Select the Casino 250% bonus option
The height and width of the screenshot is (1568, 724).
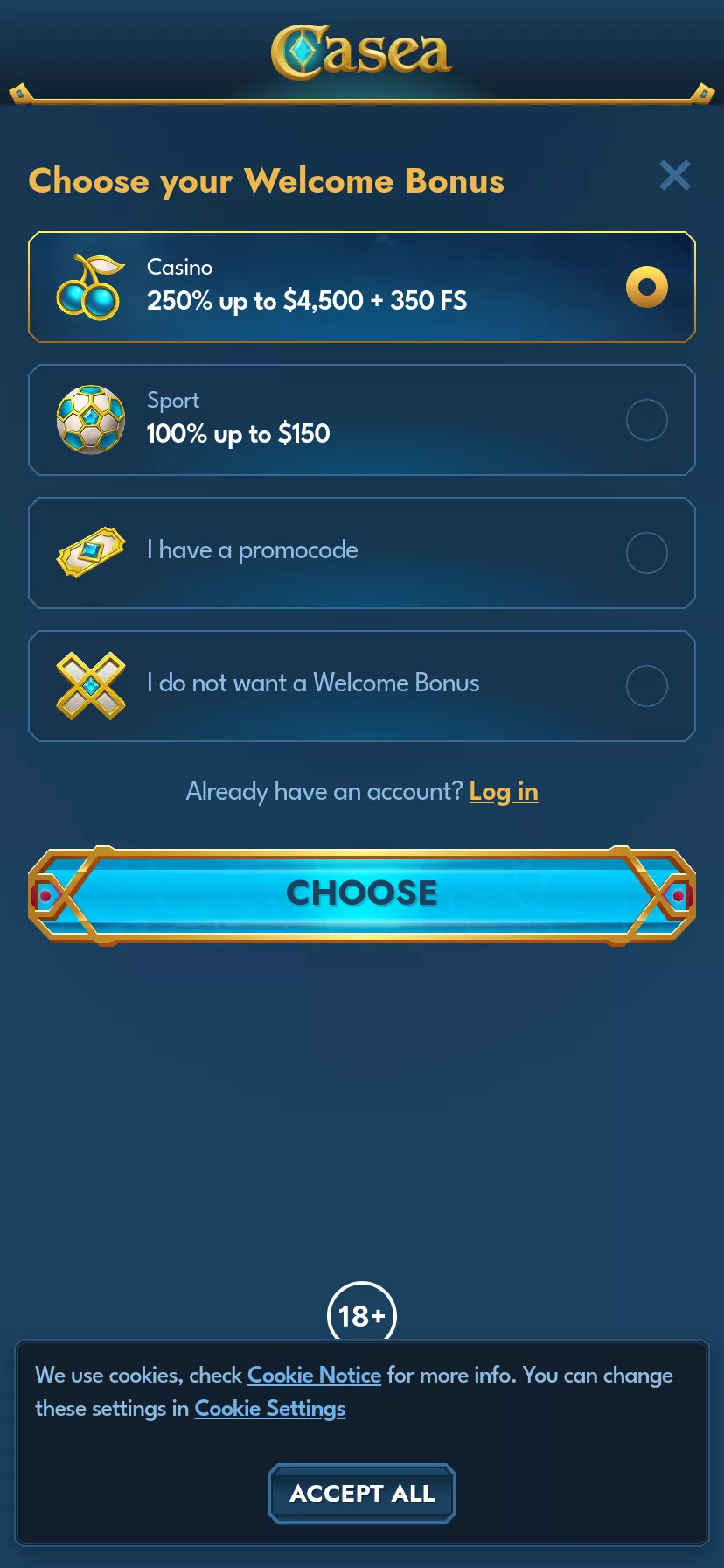[x=362, y=287]
